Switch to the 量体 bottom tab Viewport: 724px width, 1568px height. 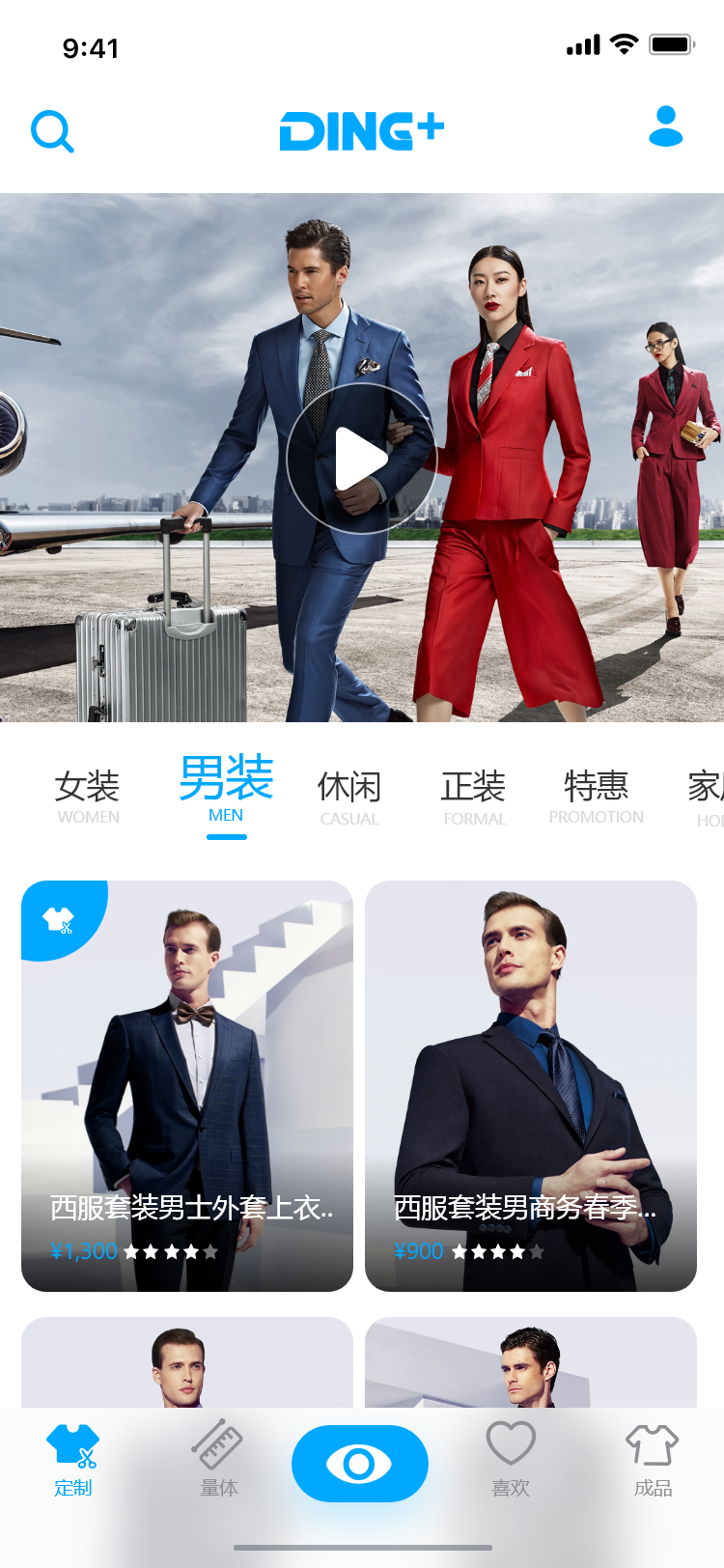click(x=218, y=1460)
